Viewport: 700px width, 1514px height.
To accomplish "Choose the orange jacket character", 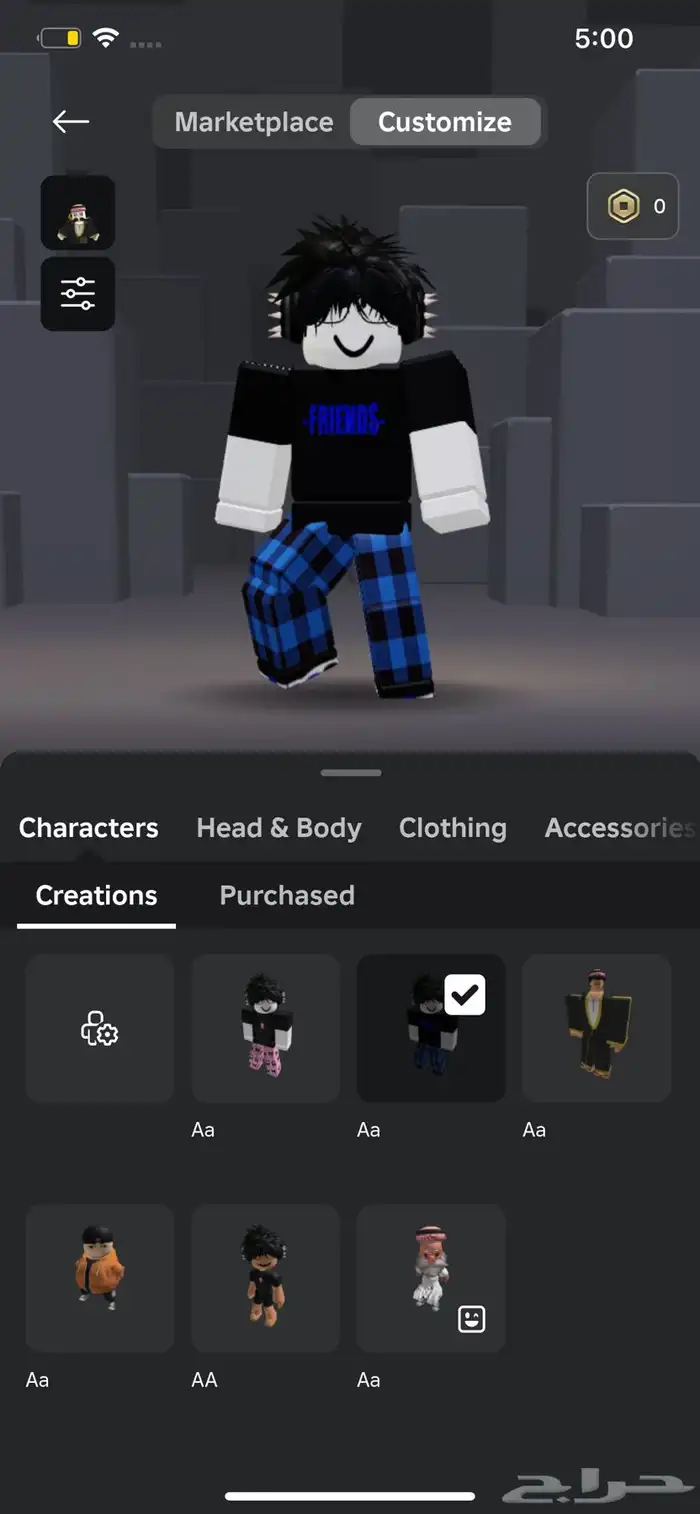I will tap(100, 1278).
